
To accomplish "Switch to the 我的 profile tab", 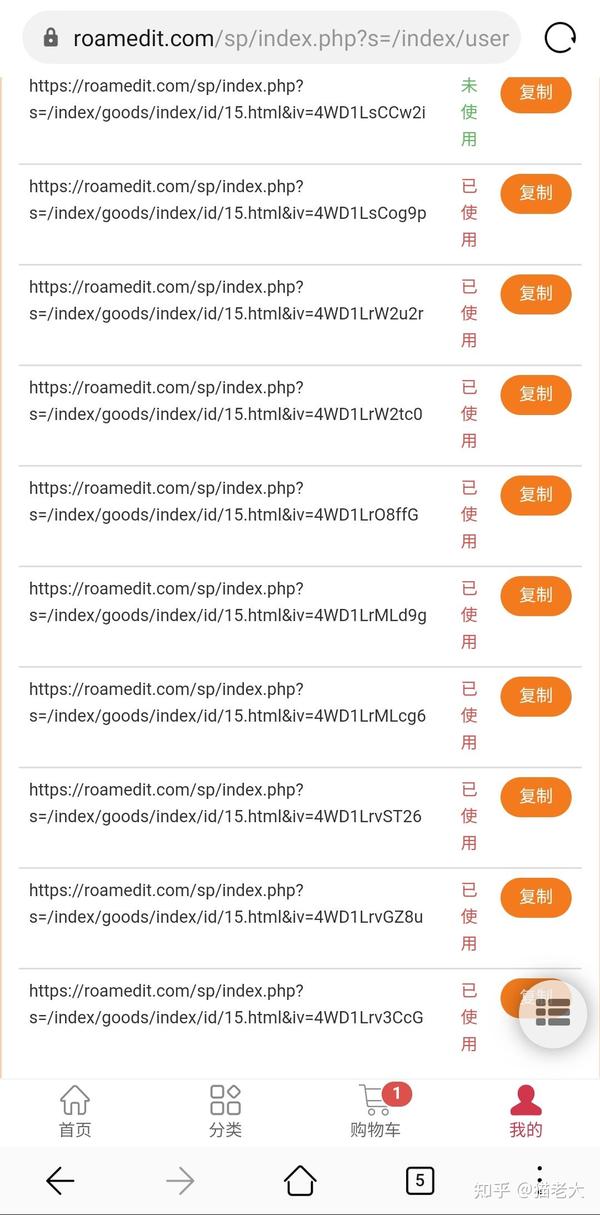I will click(x=525, y=1112).
